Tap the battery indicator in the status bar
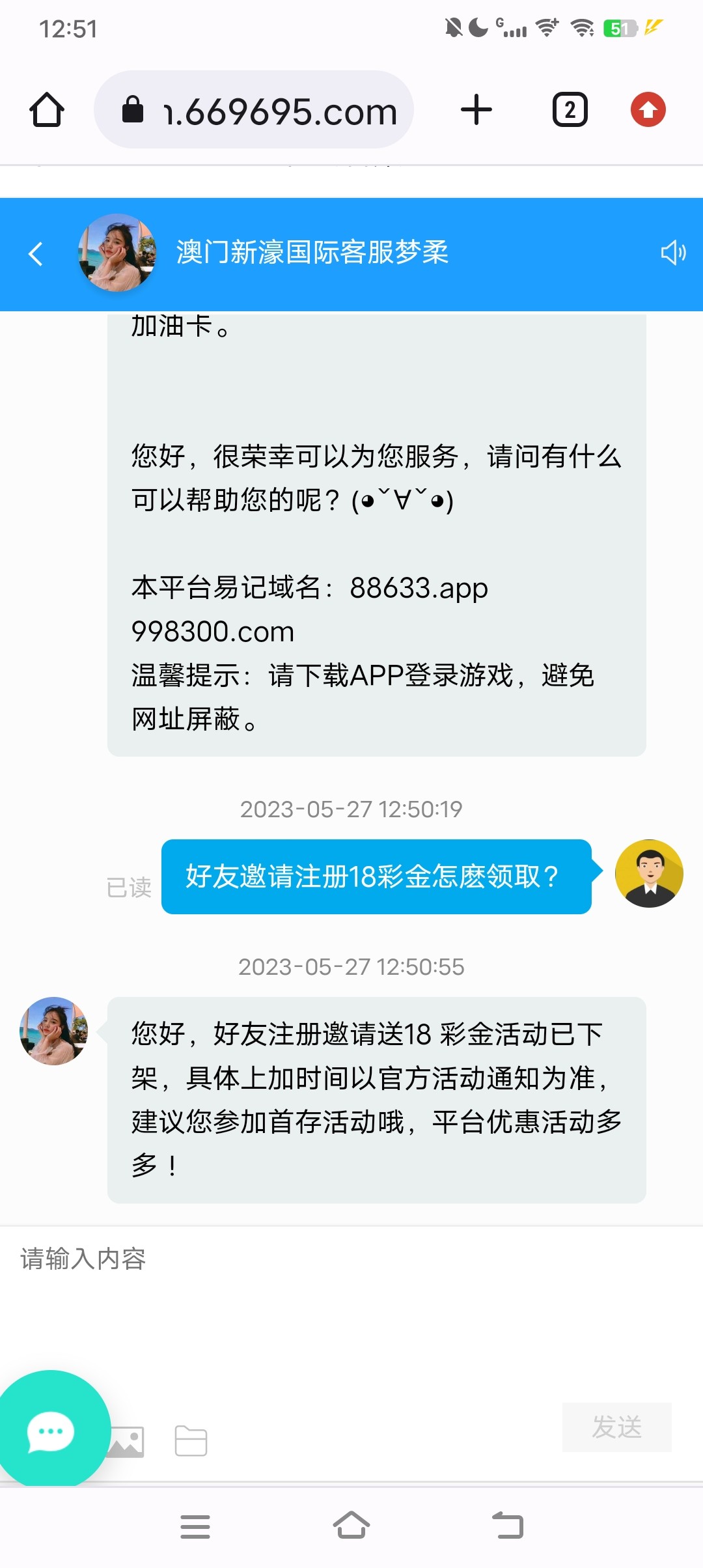The width and height of the screenshot is (703, 1568). [x=623, y=27]
